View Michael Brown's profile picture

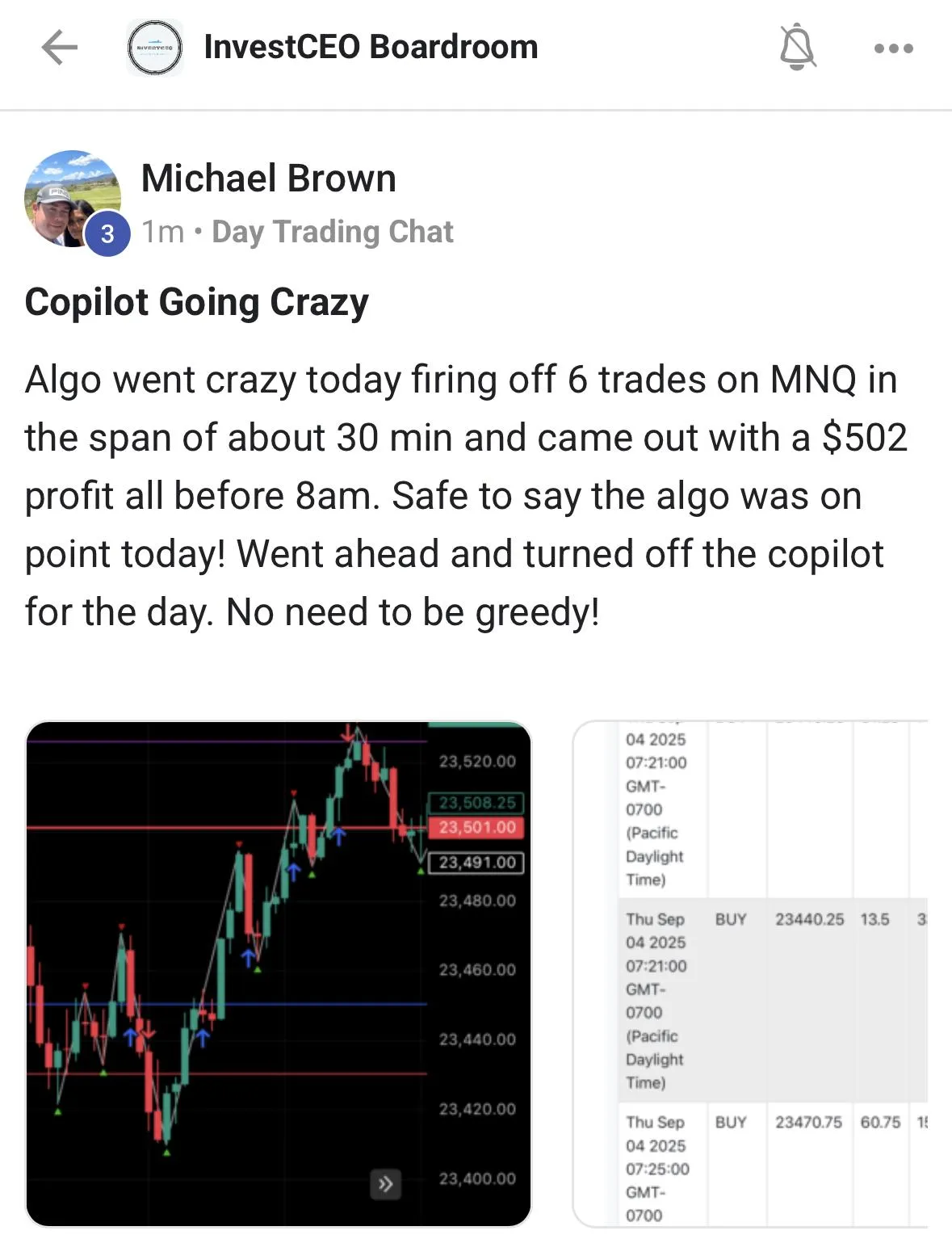pyautogui.click(x=73, y=199)
